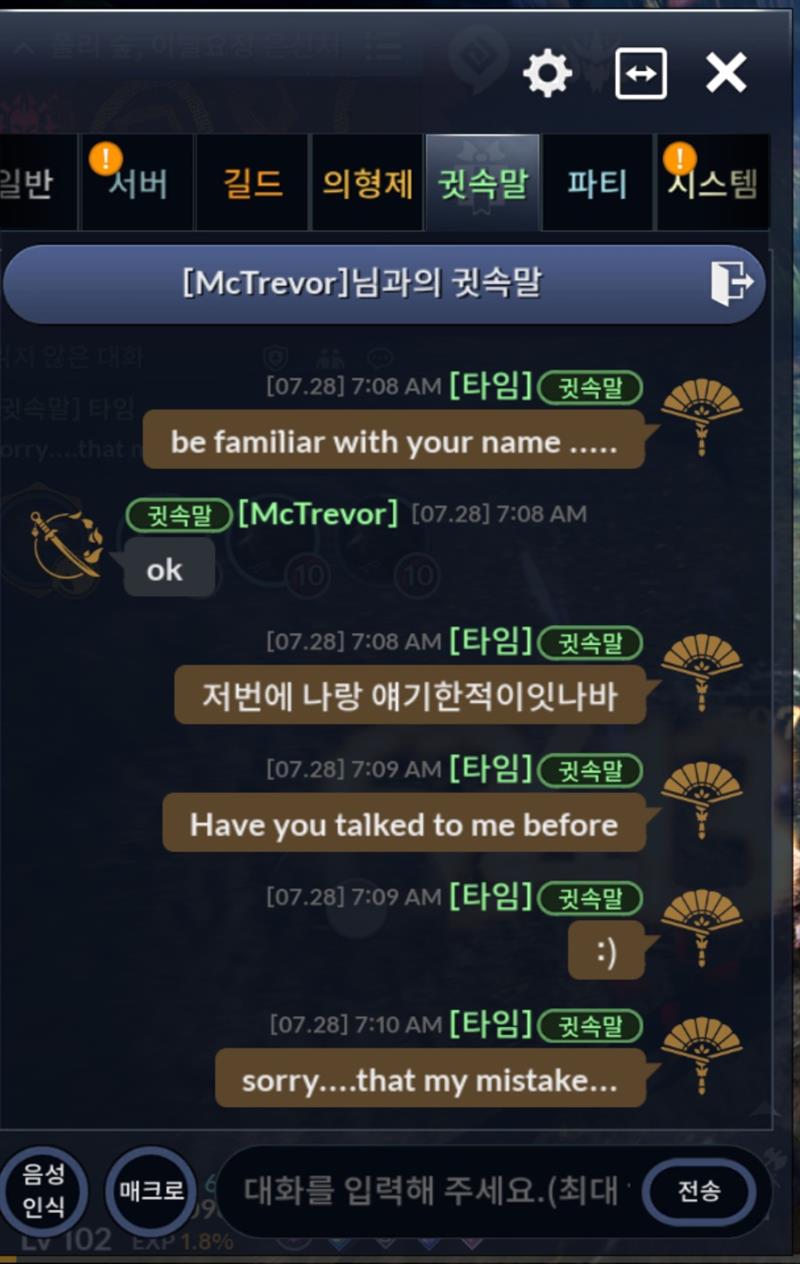The width and height of the screenshot is (800, 1264).
Task: Close the chat window
Action: 726,73
